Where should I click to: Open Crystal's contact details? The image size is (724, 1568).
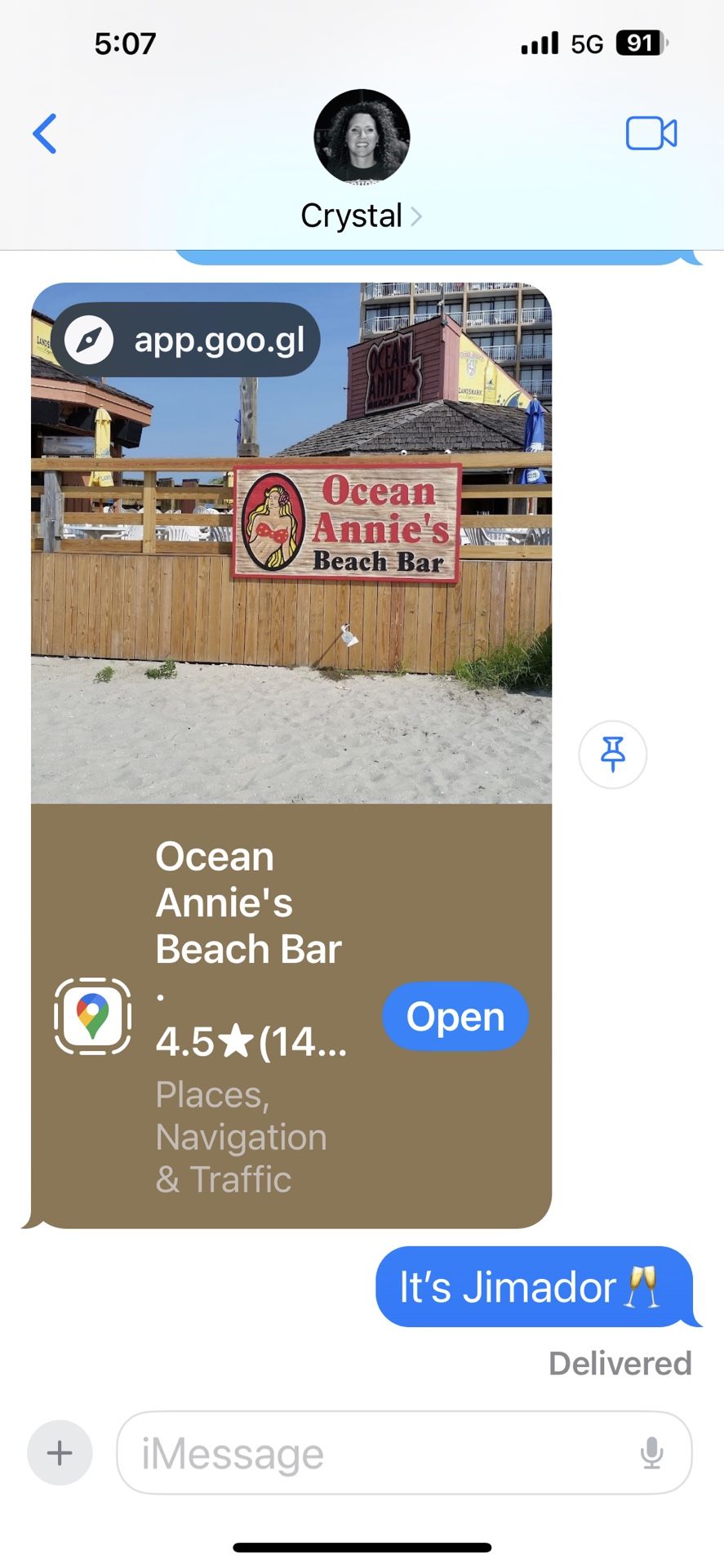coord(361,216)
